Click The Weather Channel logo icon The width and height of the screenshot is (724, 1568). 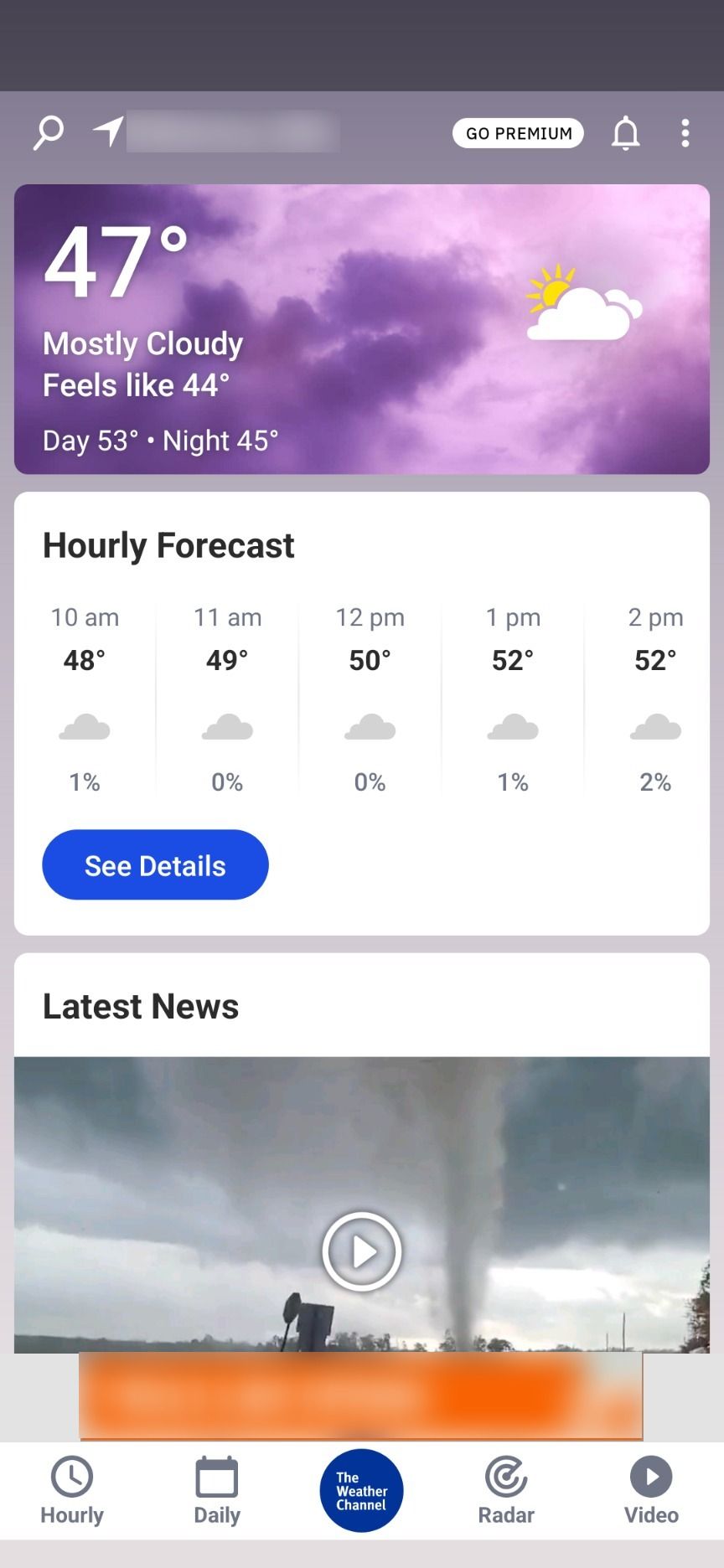click(360, 1490)
